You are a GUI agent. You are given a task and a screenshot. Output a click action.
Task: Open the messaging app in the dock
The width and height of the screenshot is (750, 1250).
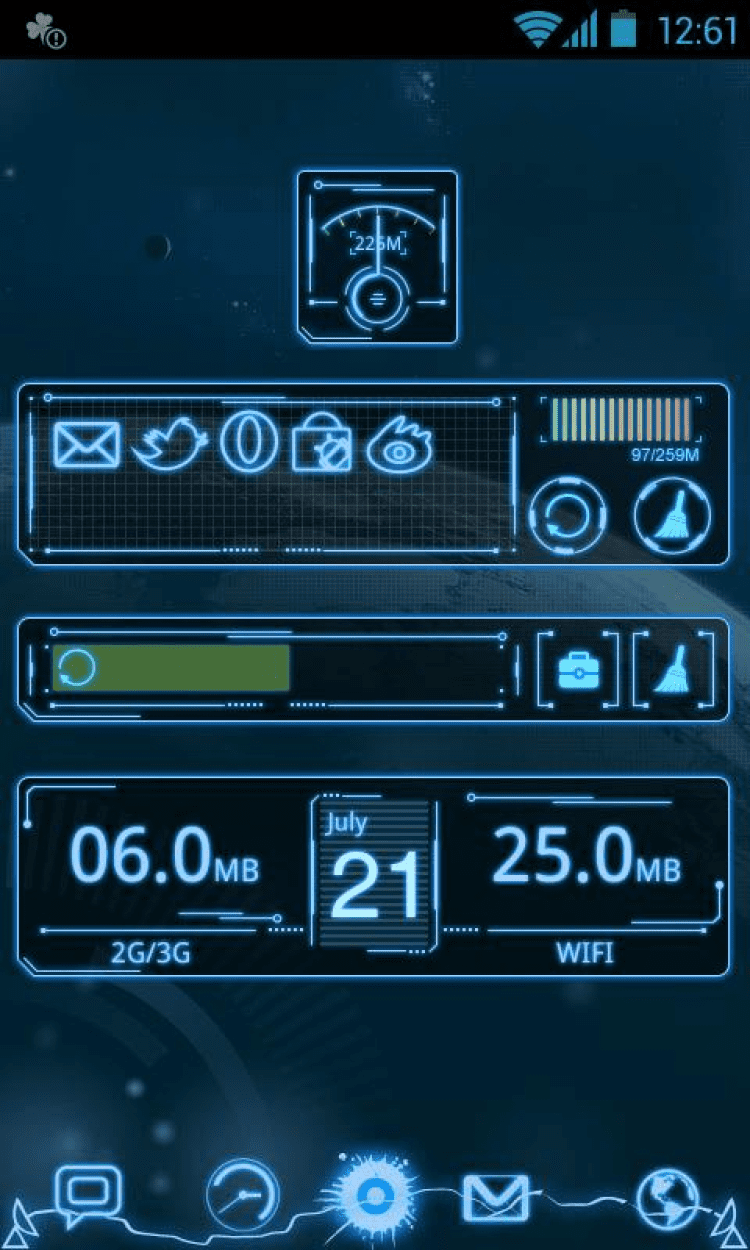pyautogui.click(x=88, y=1195)
